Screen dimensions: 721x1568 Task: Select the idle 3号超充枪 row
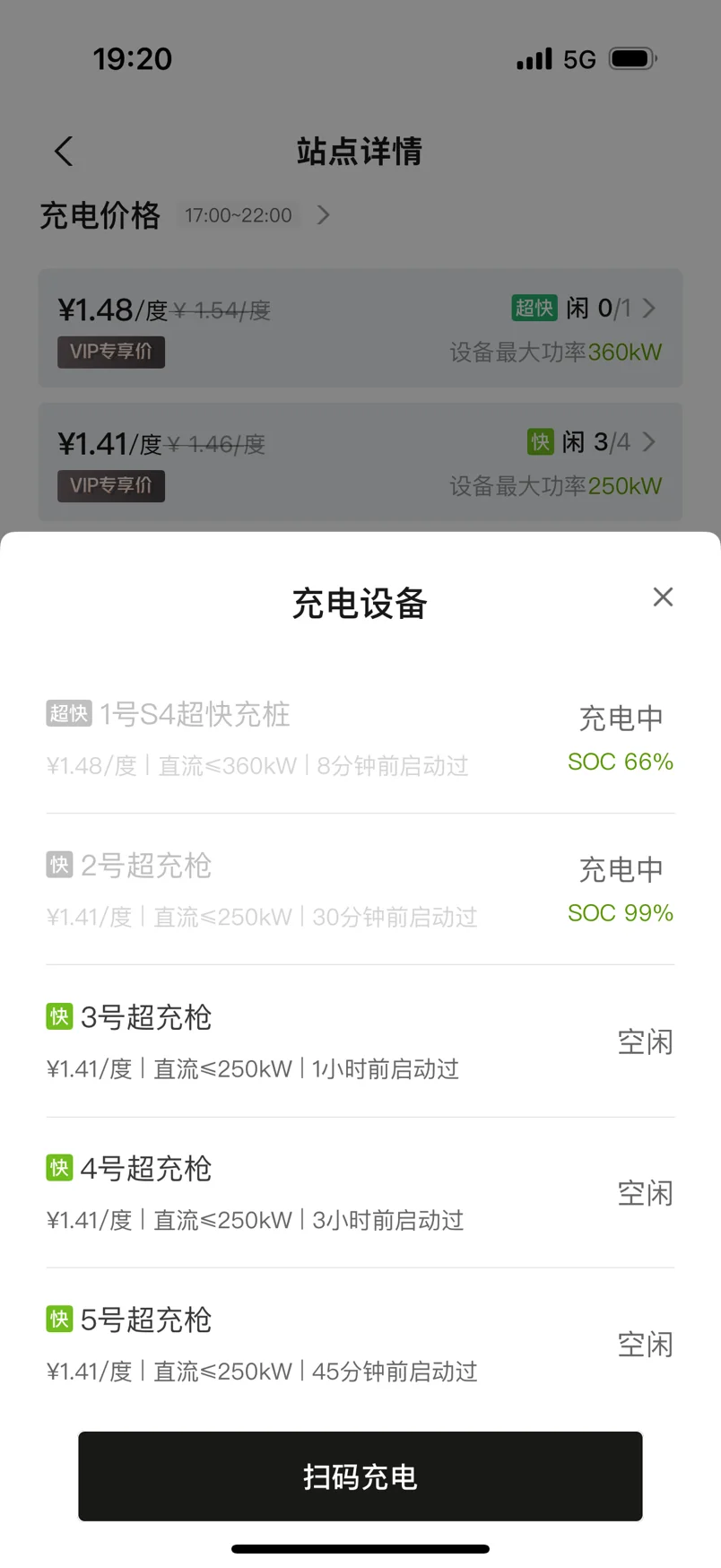coord(360,1041)
